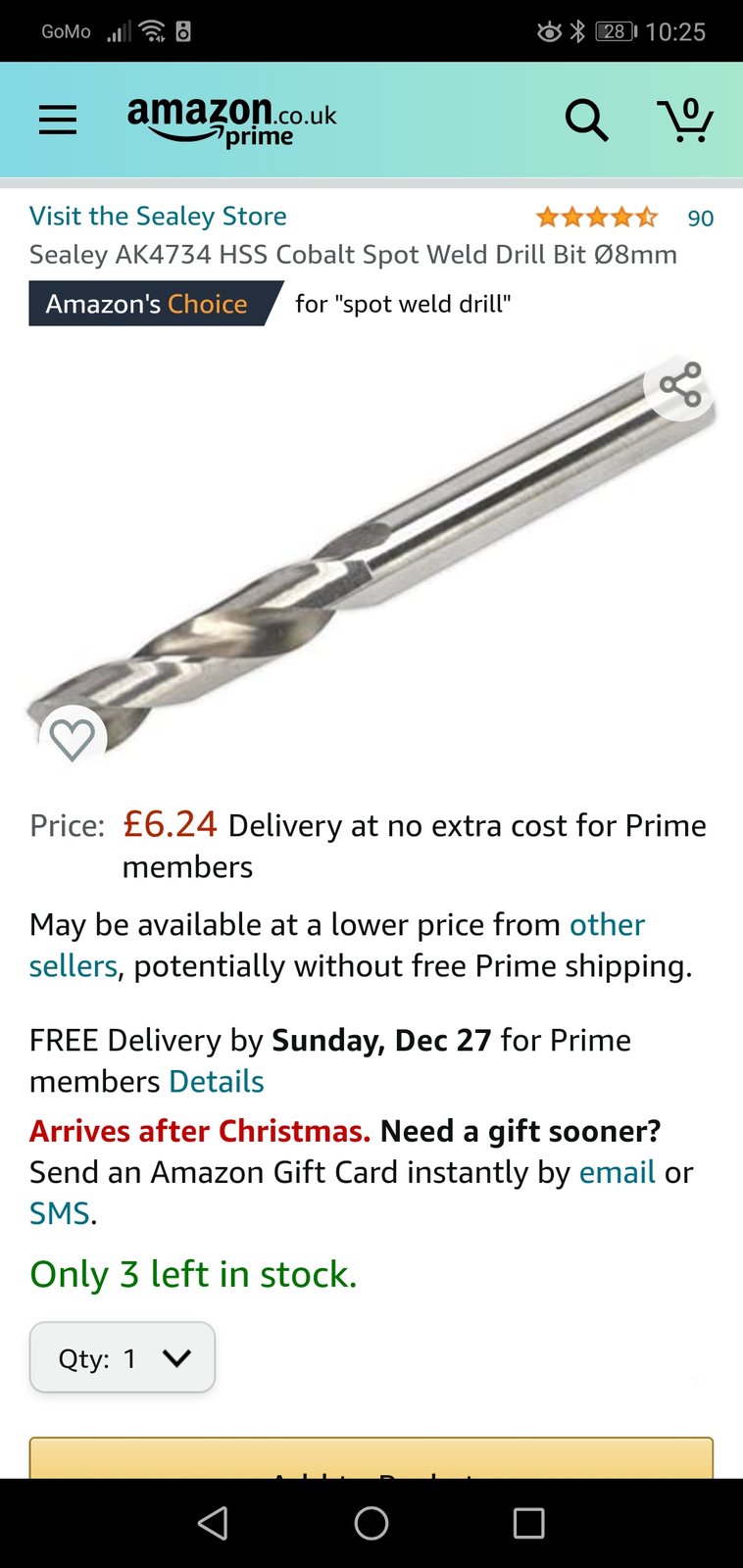Open product search
The image size is (743, 1568).
[586, 121]
